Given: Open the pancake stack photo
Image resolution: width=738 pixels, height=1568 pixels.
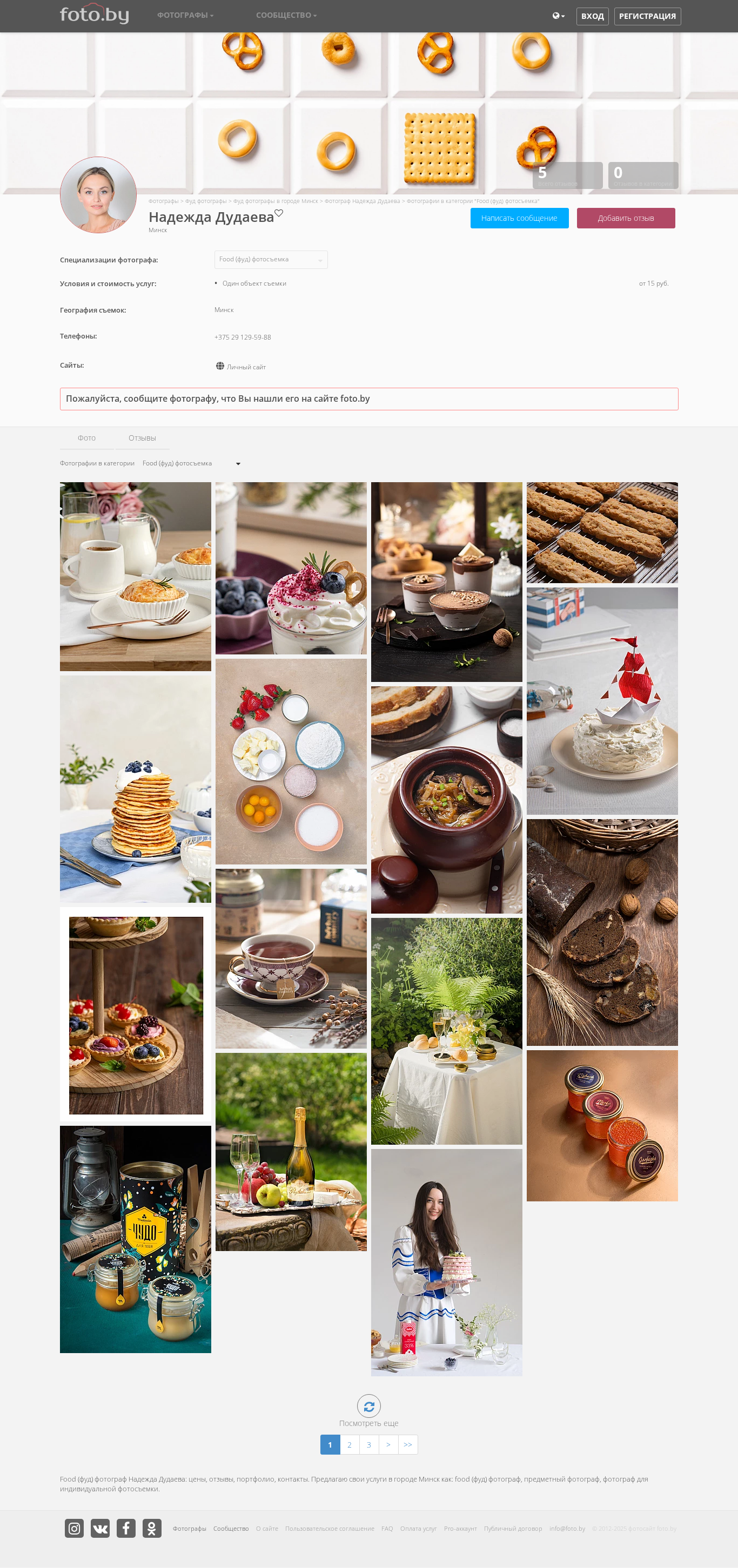Looking at the screenshot, I should (135, 789).
